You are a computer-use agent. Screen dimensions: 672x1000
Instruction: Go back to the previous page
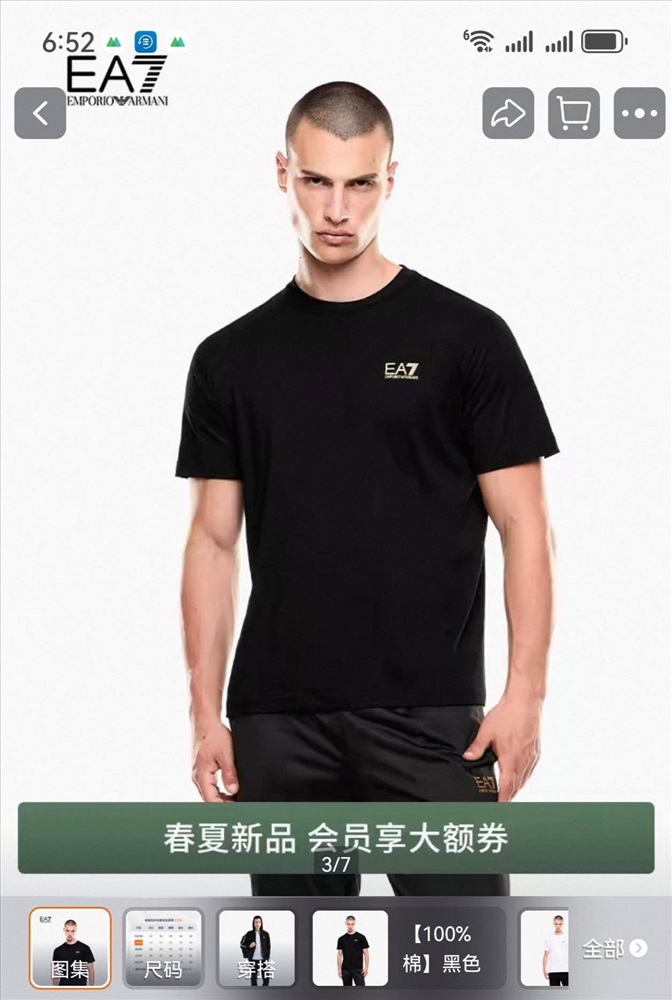pyautogui.click(x=40, y=113)
